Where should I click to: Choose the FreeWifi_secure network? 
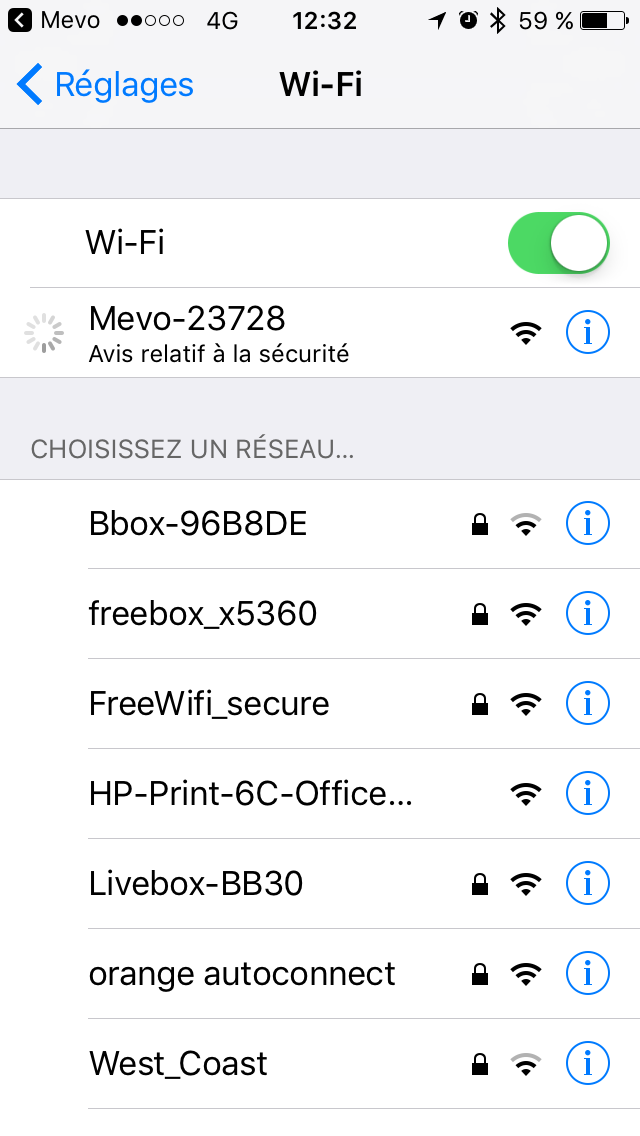320,703
